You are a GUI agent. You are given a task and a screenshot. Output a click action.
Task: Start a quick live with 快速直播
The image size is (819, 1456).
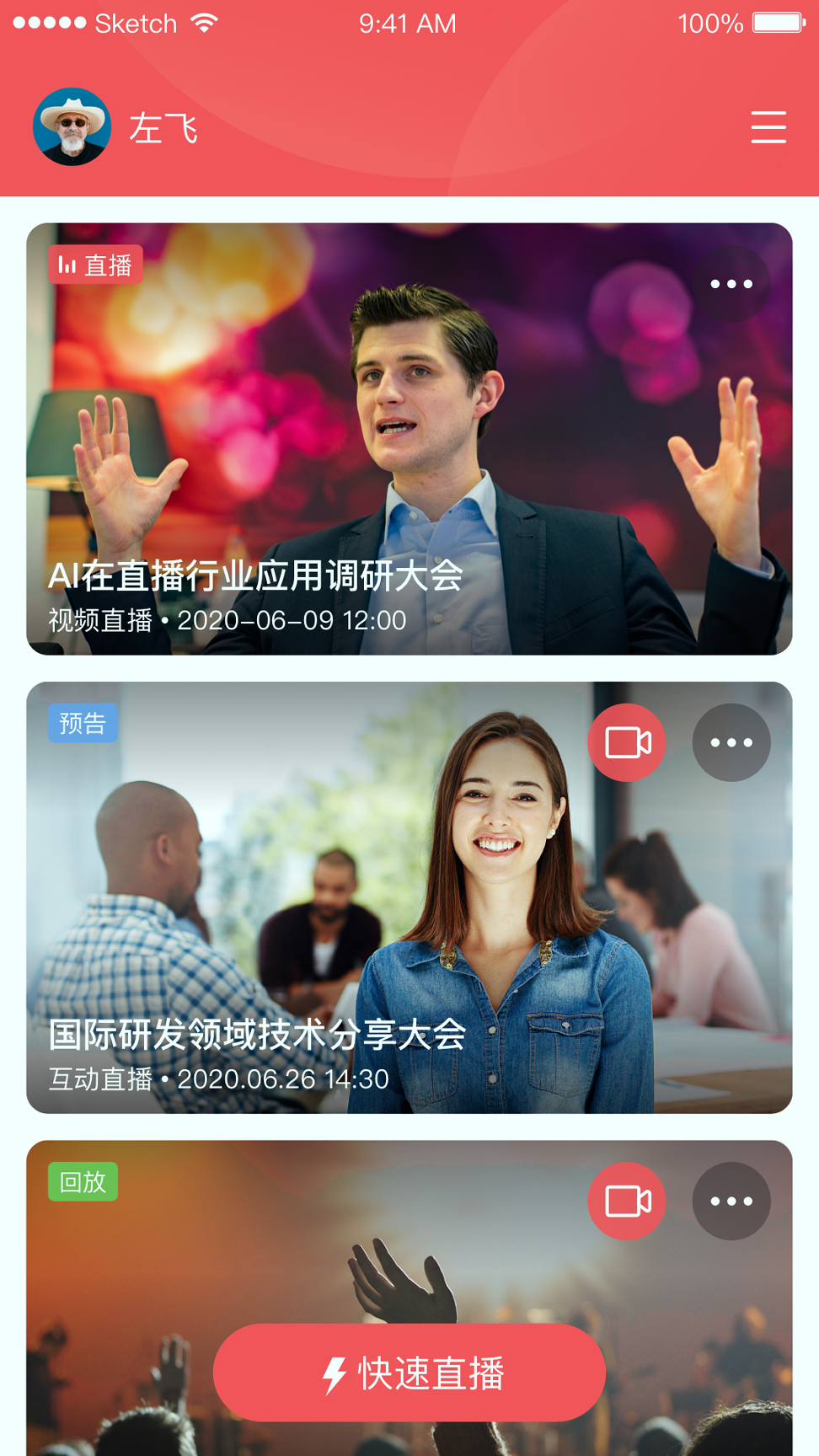(409, 1373)
